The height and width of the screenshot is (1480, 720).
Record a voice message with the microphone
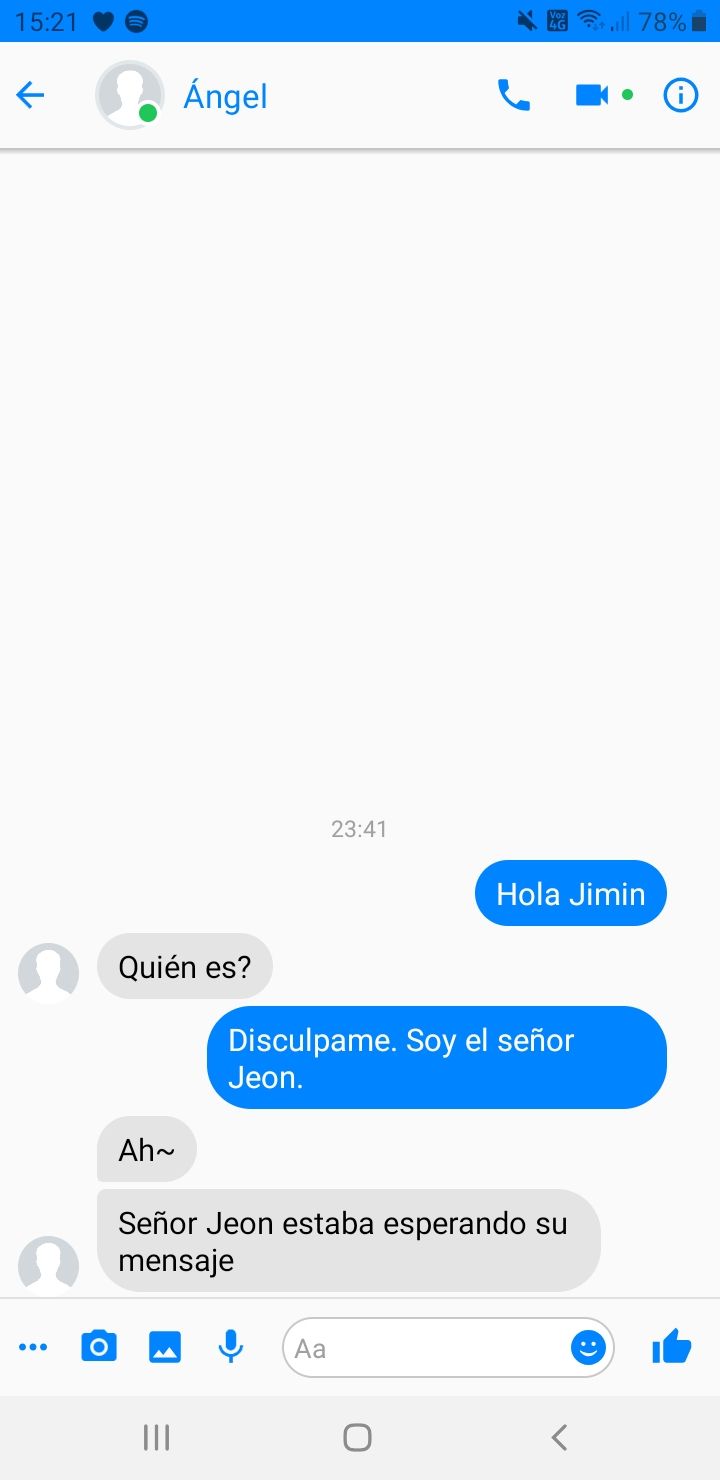click(x=231, y=1347)
